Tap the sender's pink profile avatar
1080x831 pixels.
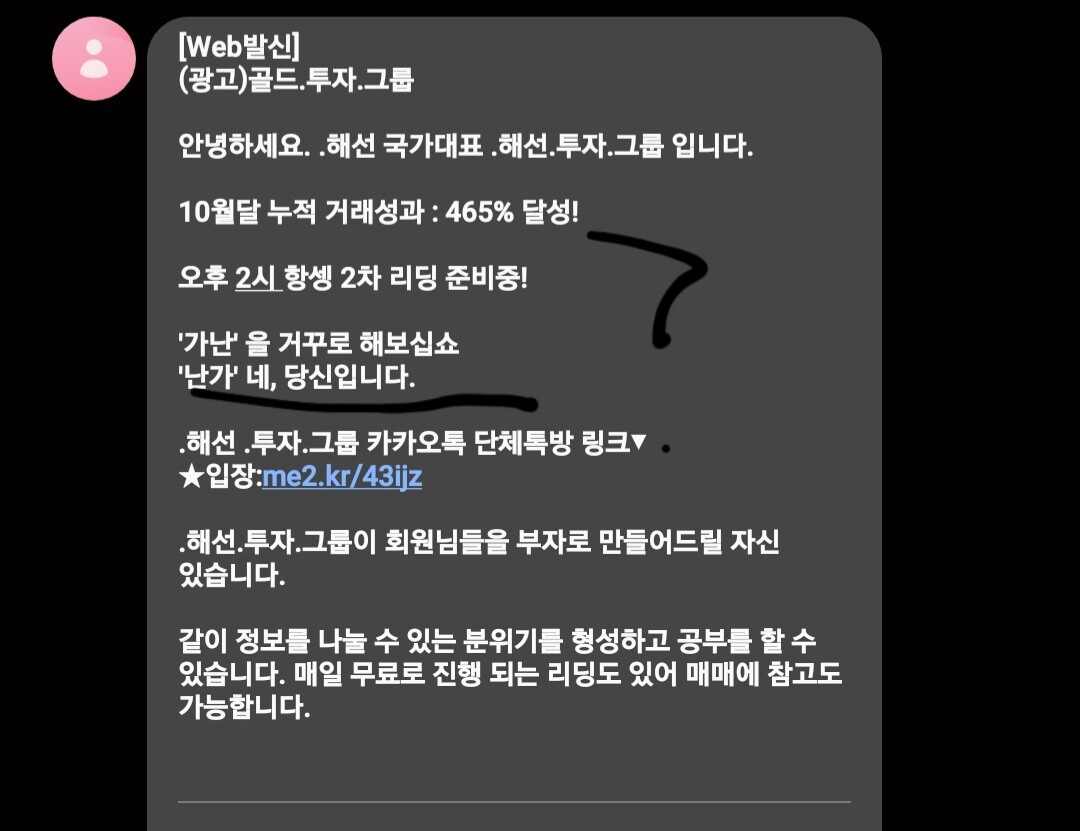click(93, 59)
